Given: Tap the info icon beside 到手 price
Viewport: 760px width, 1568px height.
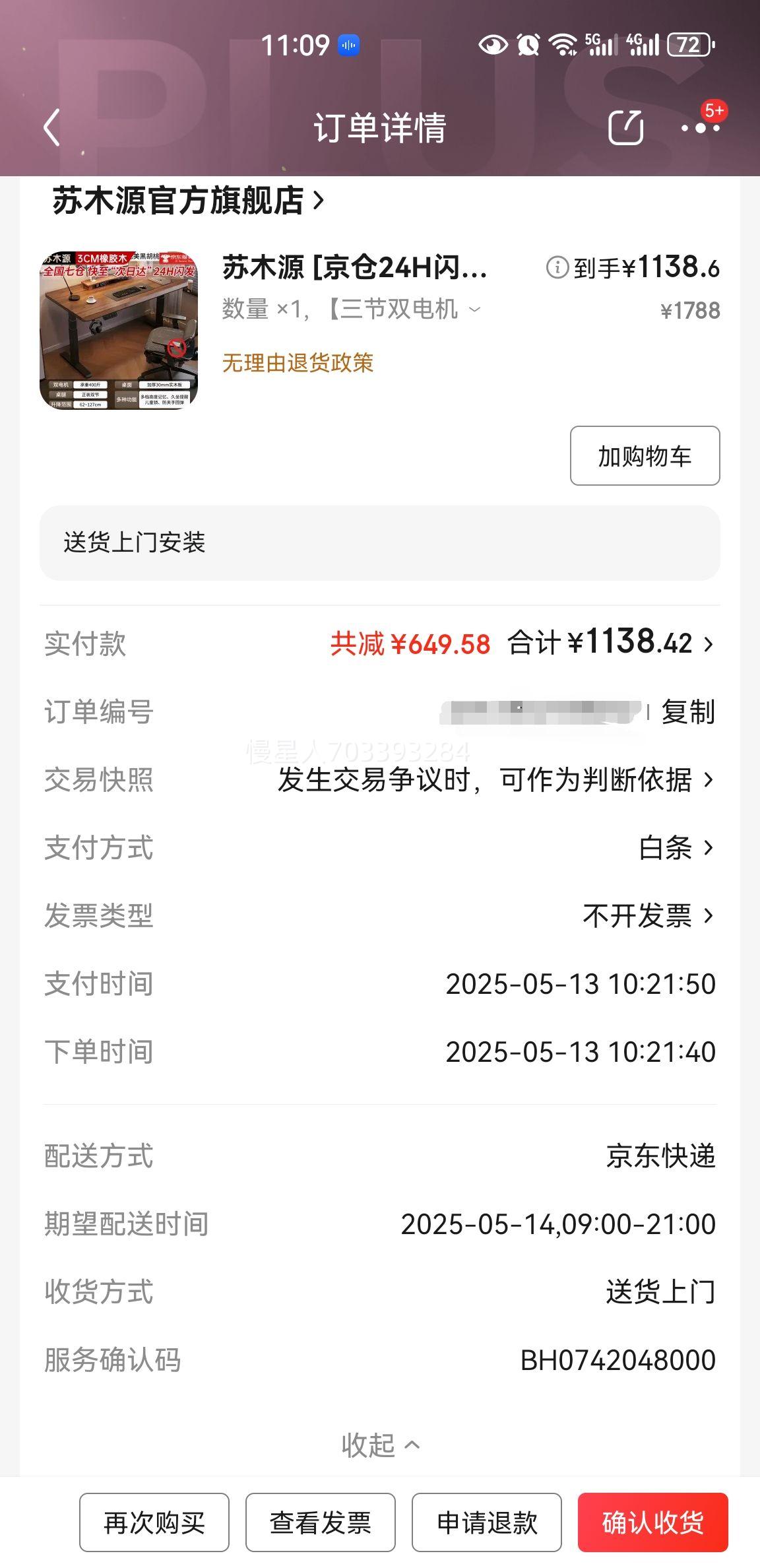Looking at the screenshot, I should tap(557, 267).
